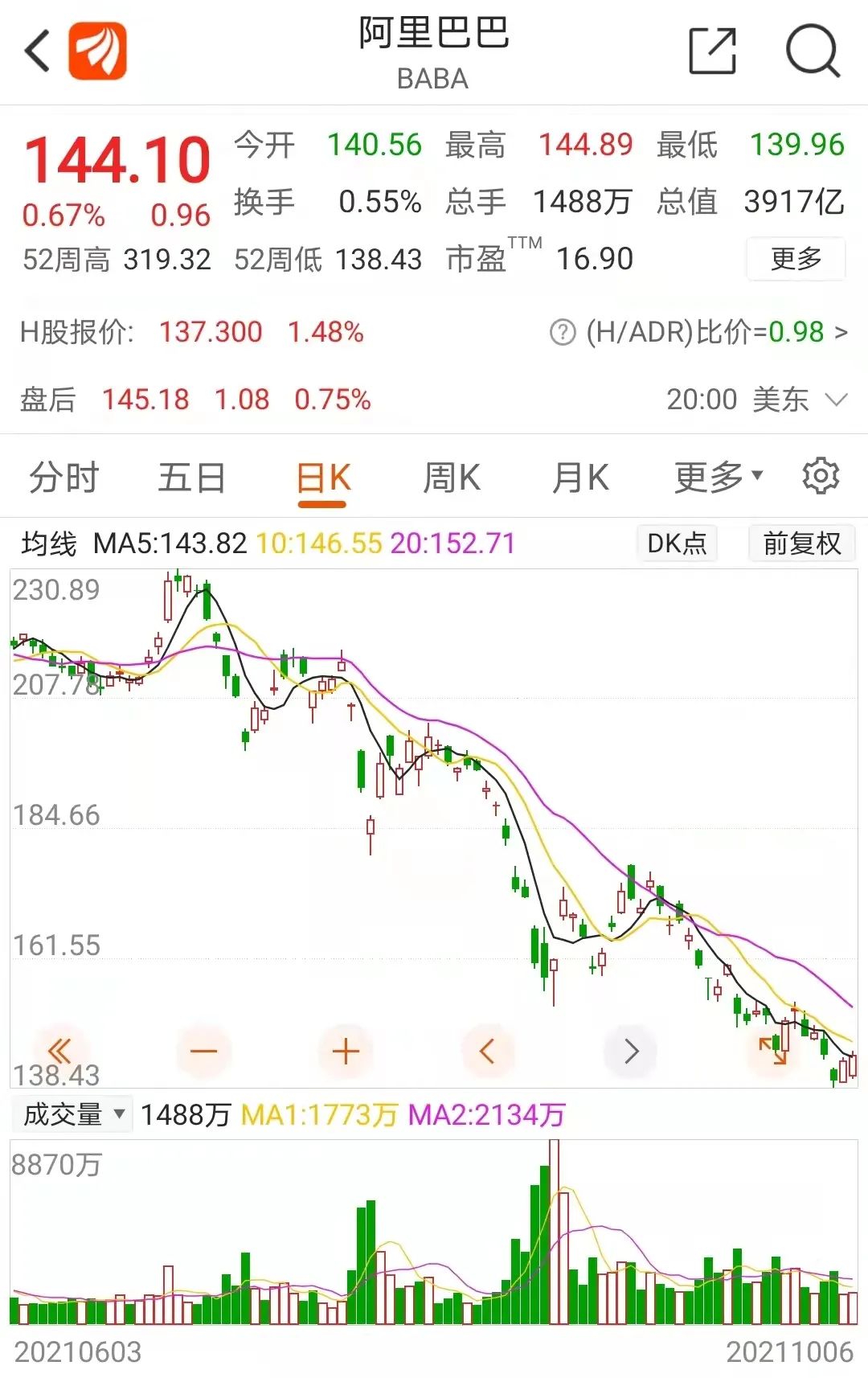Switch to the 周K weekly chart tab
This screenshot has height=1378, width=868.
pyautogui.click(x=451, y=476)
